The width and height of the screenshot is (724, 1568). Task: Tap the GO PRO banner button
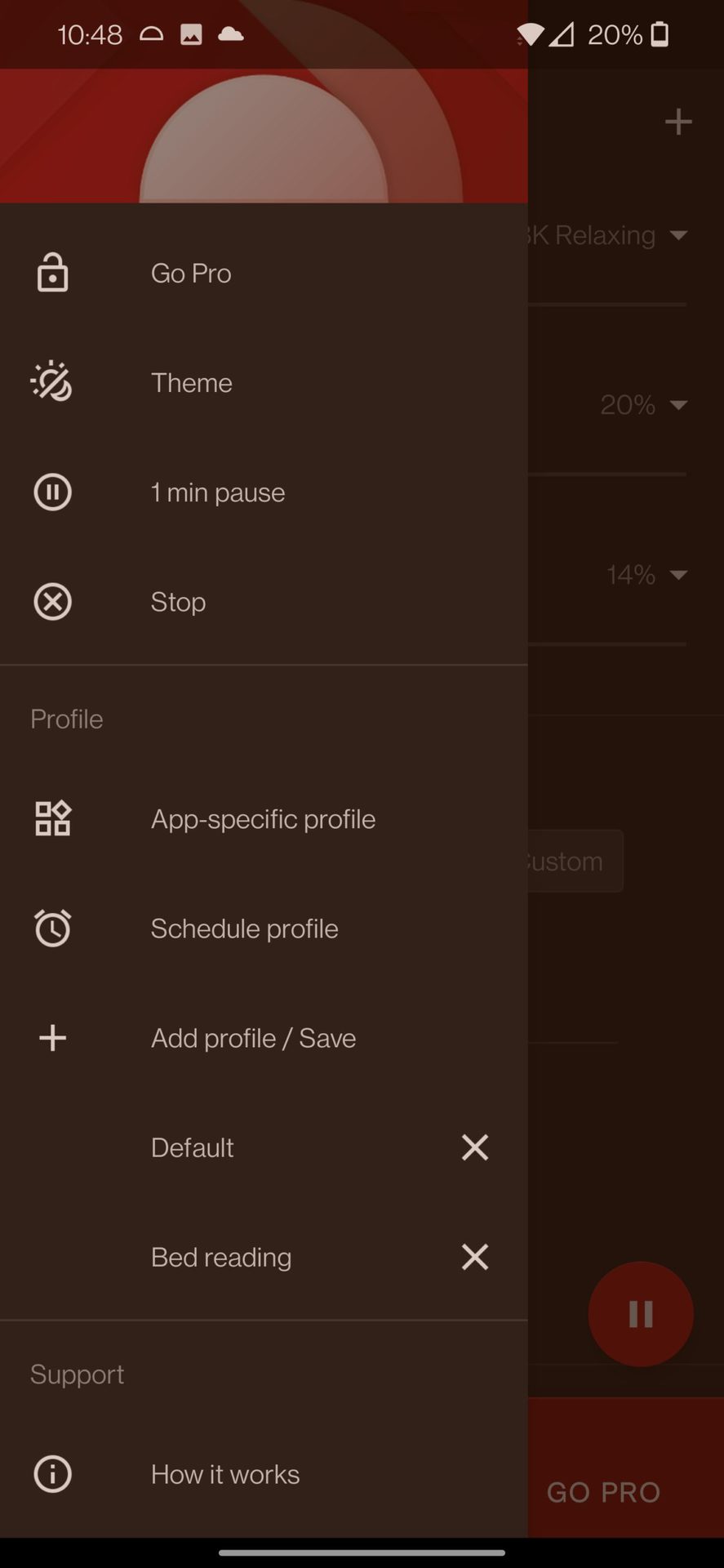point(604,1492)
